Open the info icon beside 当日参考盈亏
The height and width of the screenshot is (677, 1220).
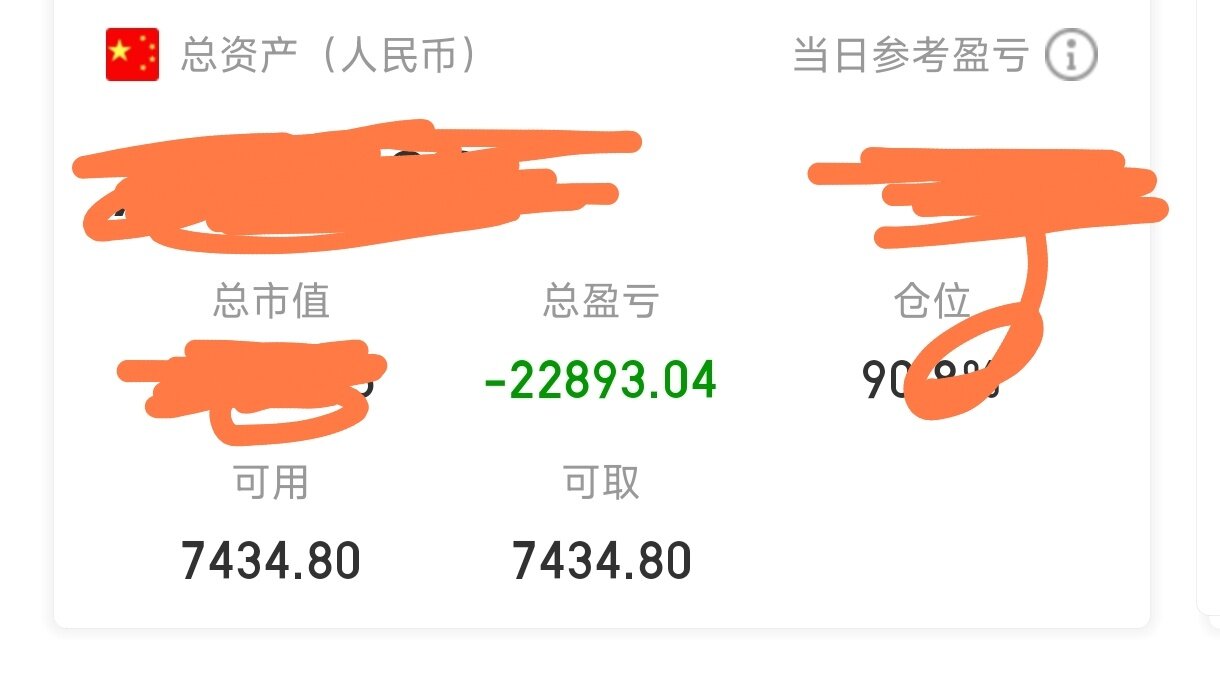(x=1070, y=56)
